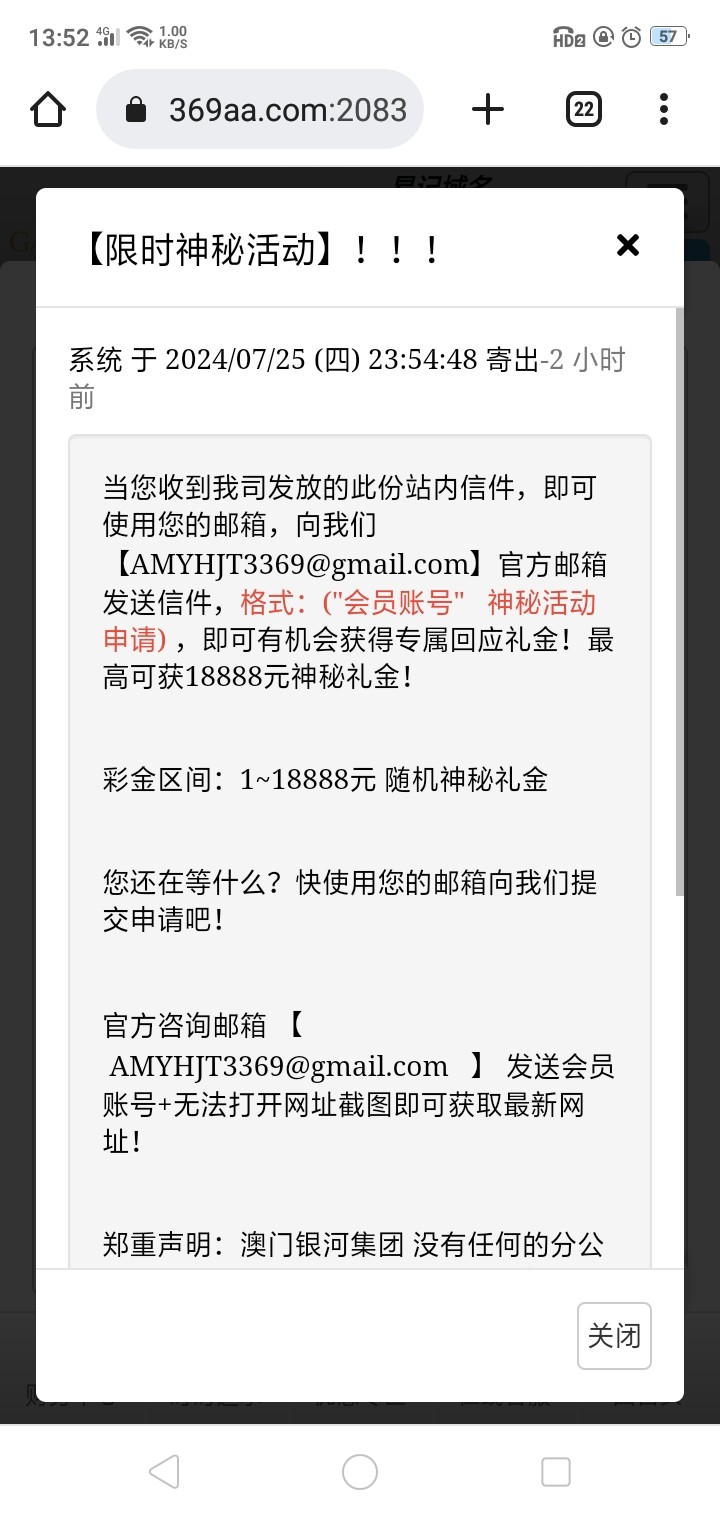The image size is (720, 1520).
Task: Go to the system home screen
Action: pyautogui.click(x=360, y=1472)
